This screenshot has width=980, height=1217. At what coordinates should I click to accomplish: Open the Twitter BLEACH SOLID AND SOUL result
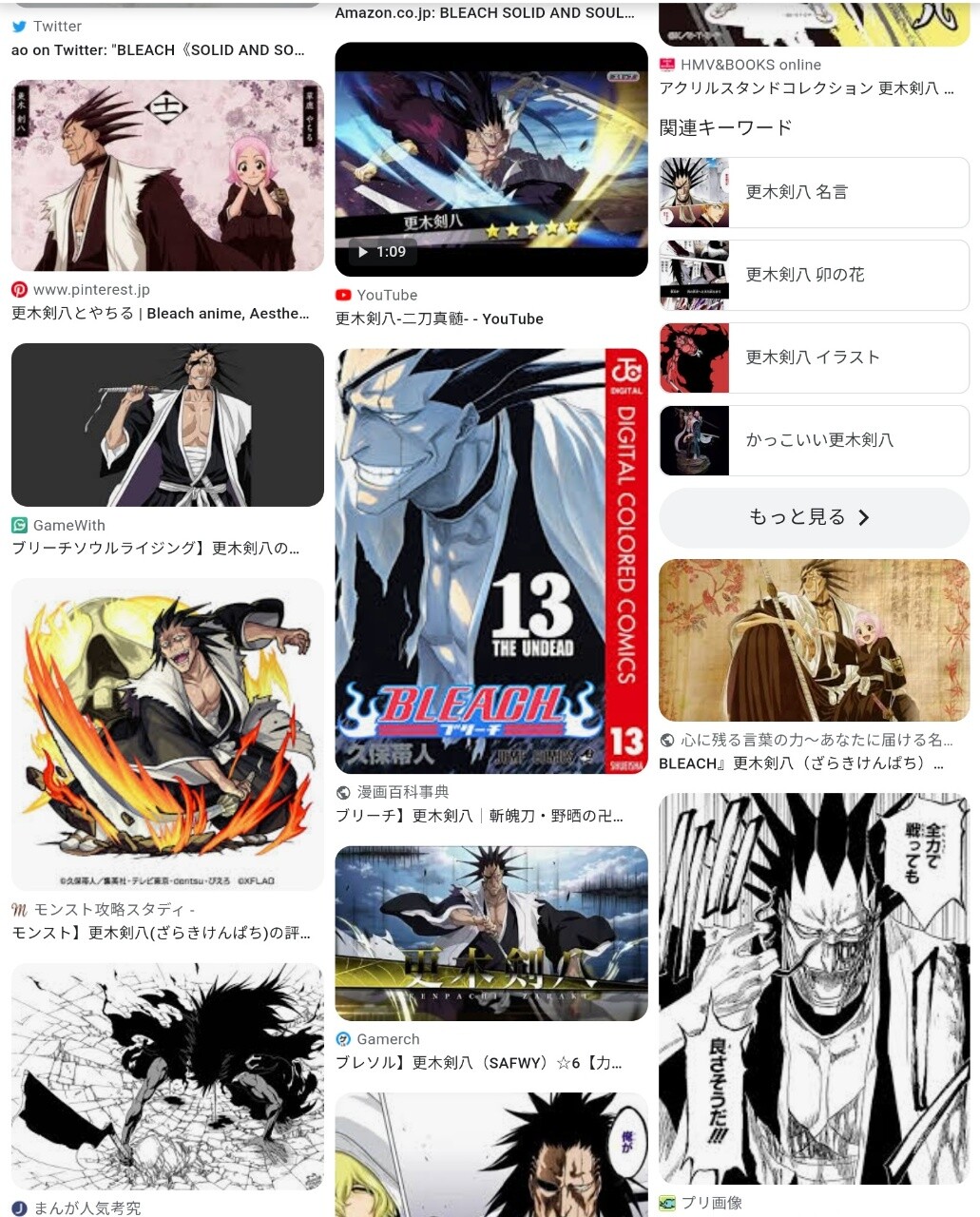158,49
